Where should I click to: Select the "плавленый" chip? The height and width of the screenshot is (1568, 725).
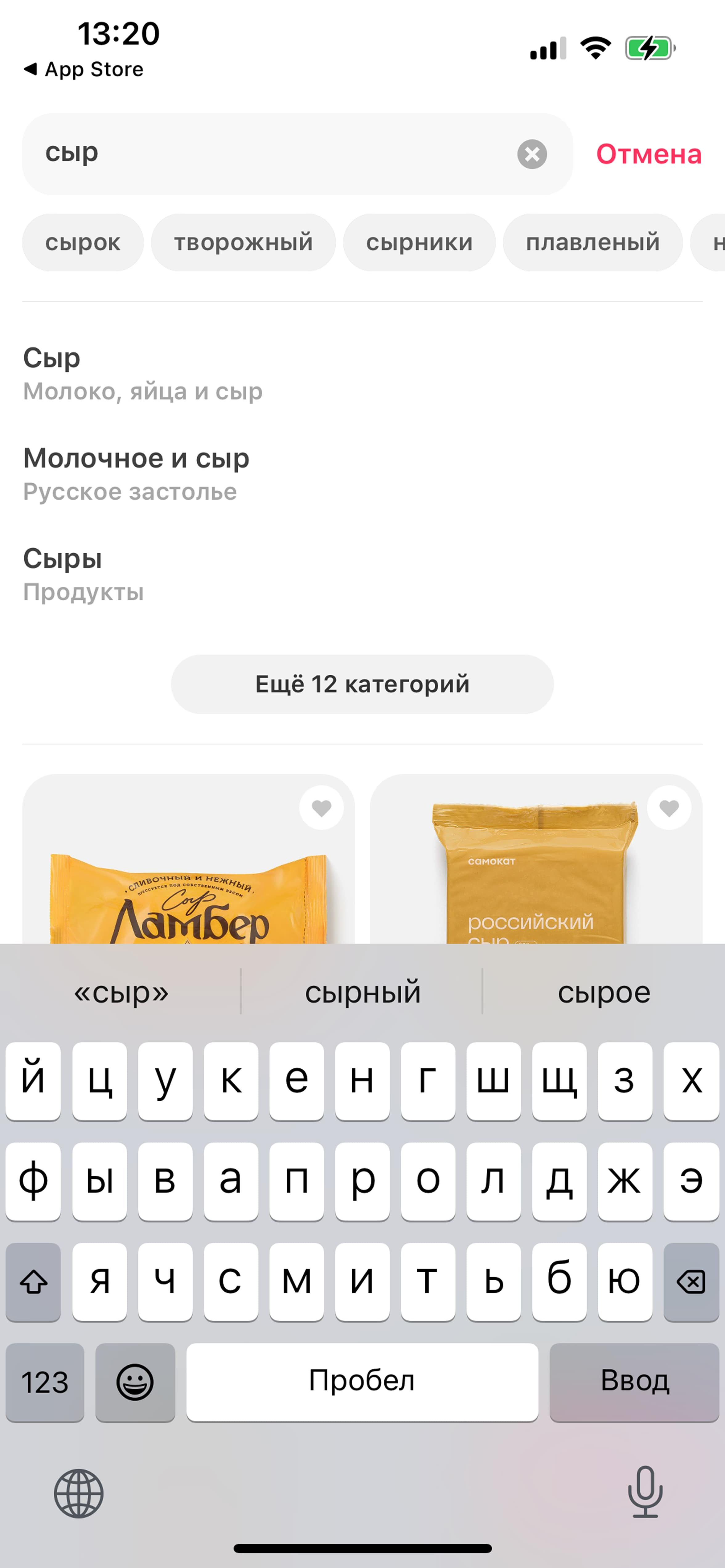[x=593, y=242]
